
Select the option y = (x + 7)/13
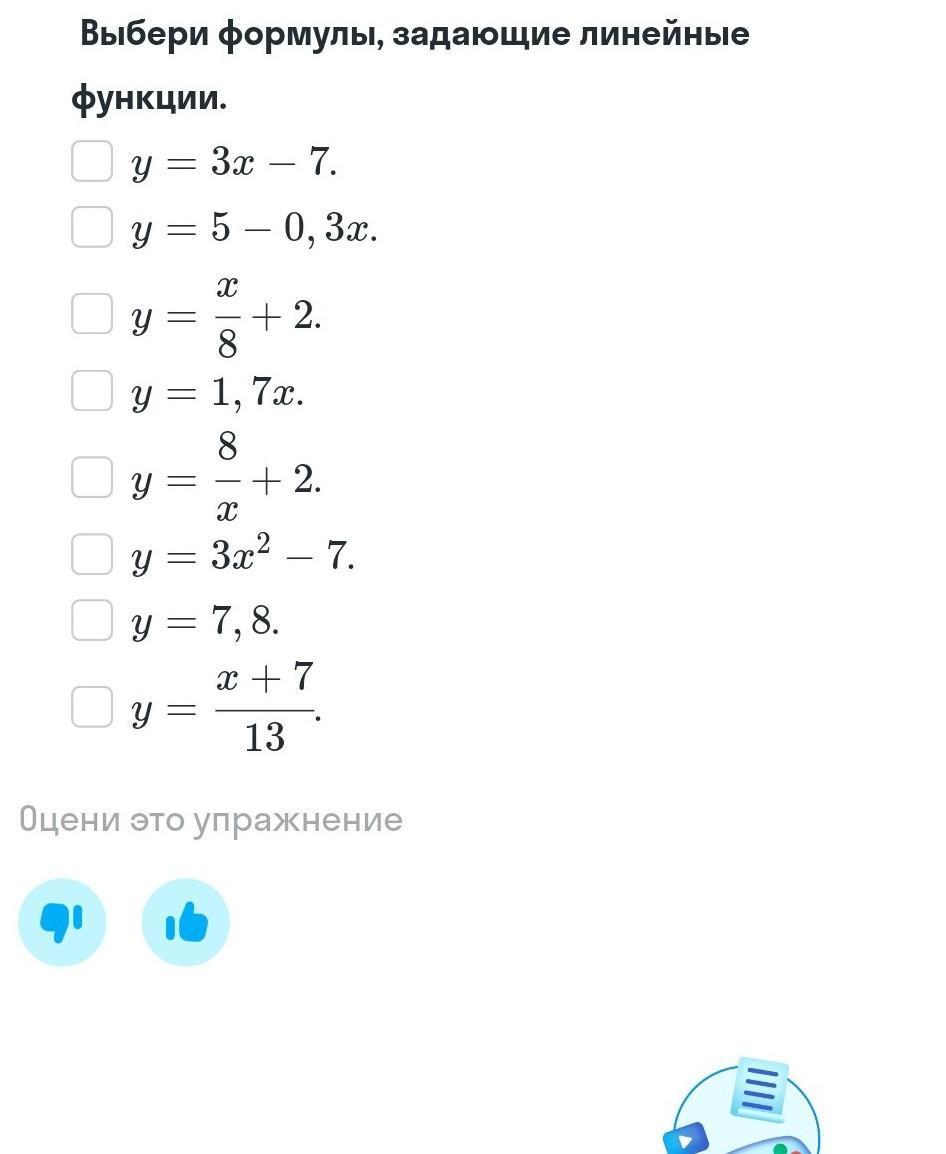click(x=92, y=706)
